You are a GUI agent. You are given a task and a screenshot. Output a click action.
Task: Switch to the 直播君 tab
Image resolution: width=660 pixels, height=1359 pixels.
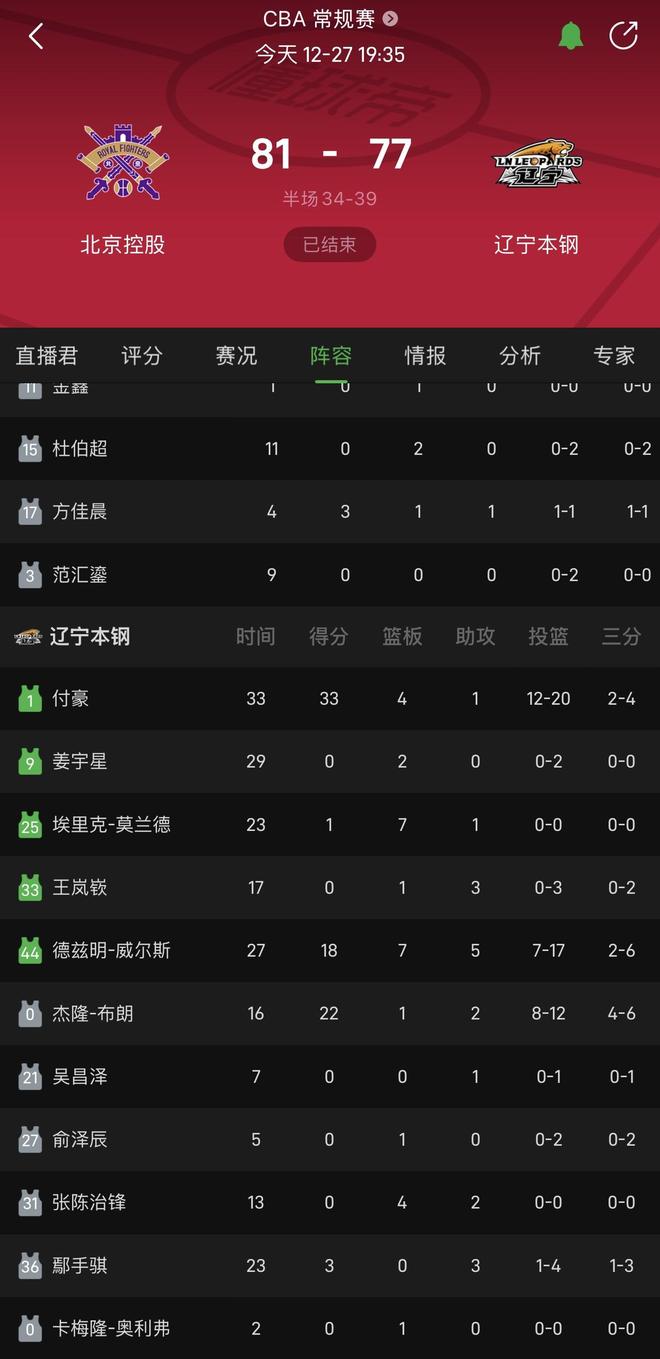46,356
